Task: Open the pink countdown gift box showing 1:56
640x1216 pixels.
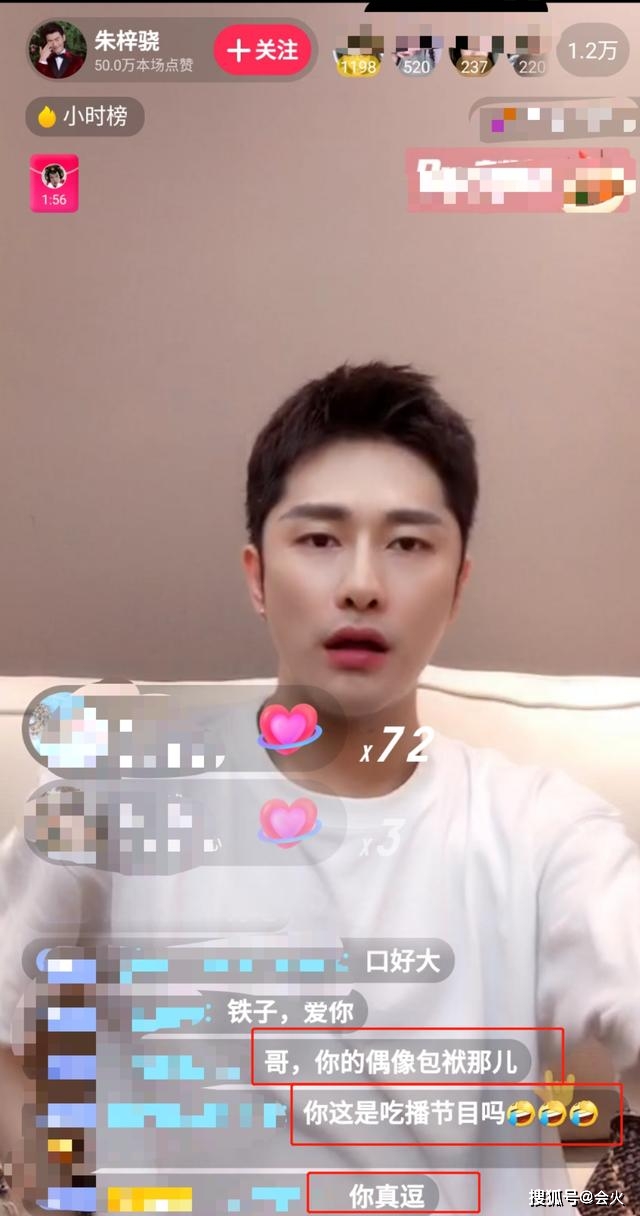Action: point(54,183)
